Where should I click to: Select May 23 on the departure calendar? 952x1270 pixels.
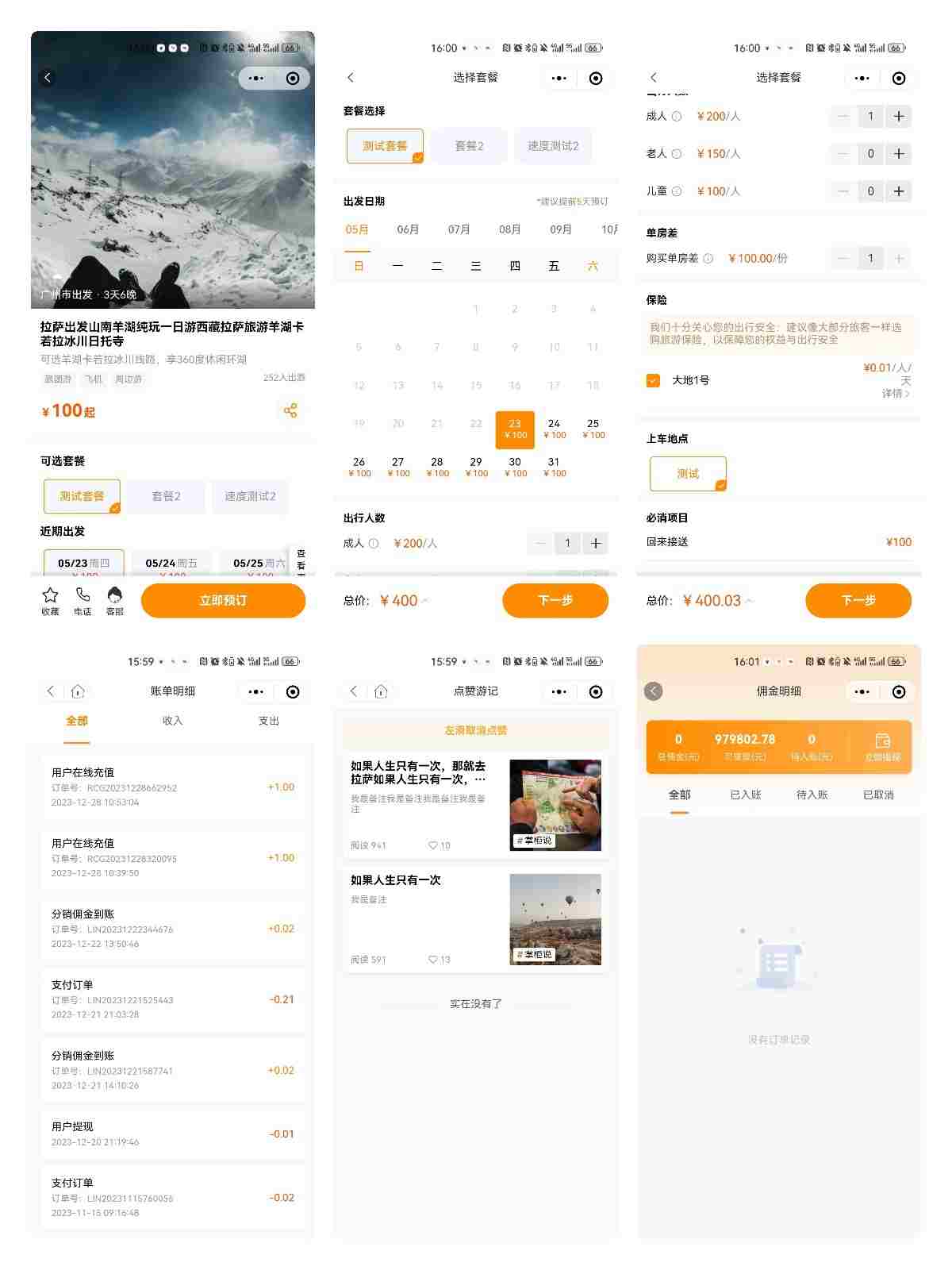[x=514, y=429]
